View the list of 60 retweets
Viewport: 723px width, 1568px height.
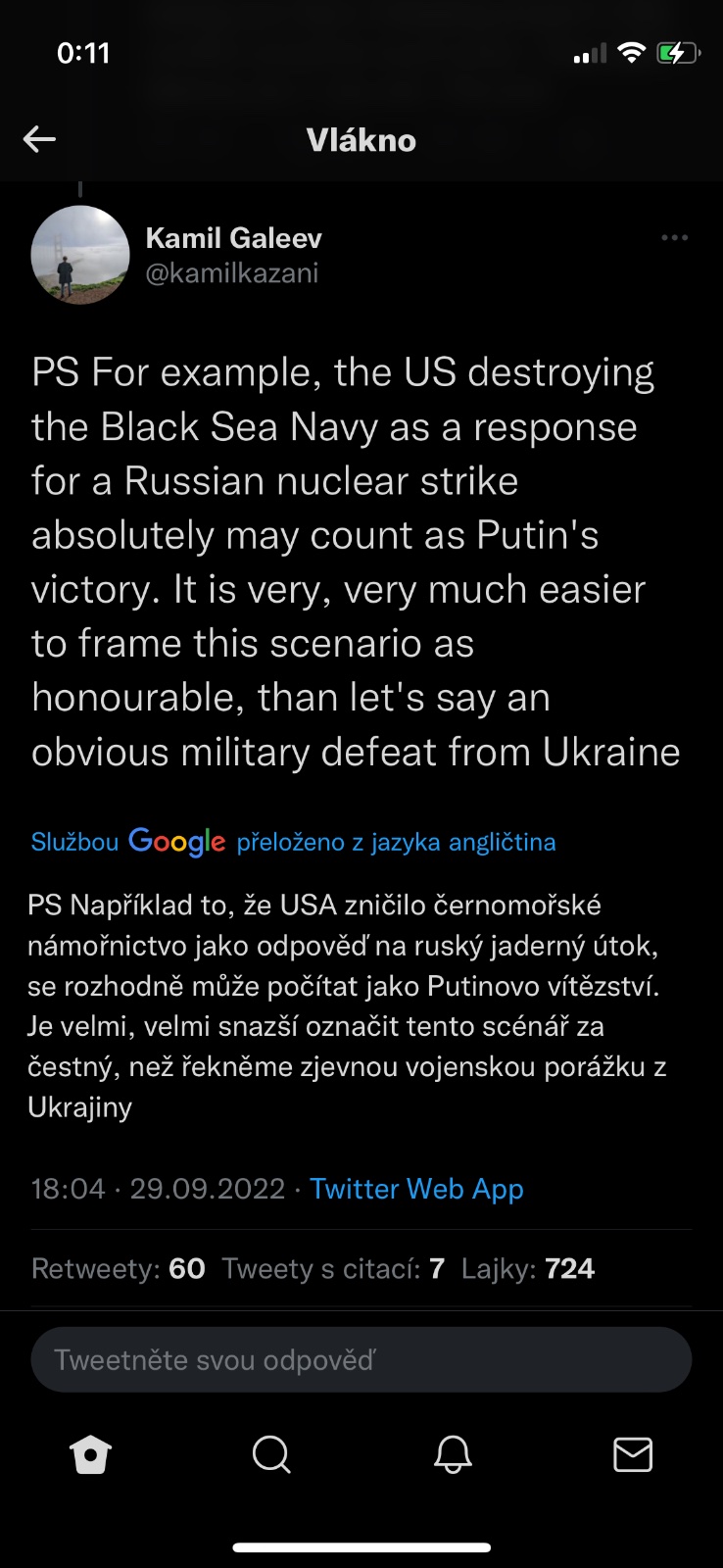(118, 1268)
